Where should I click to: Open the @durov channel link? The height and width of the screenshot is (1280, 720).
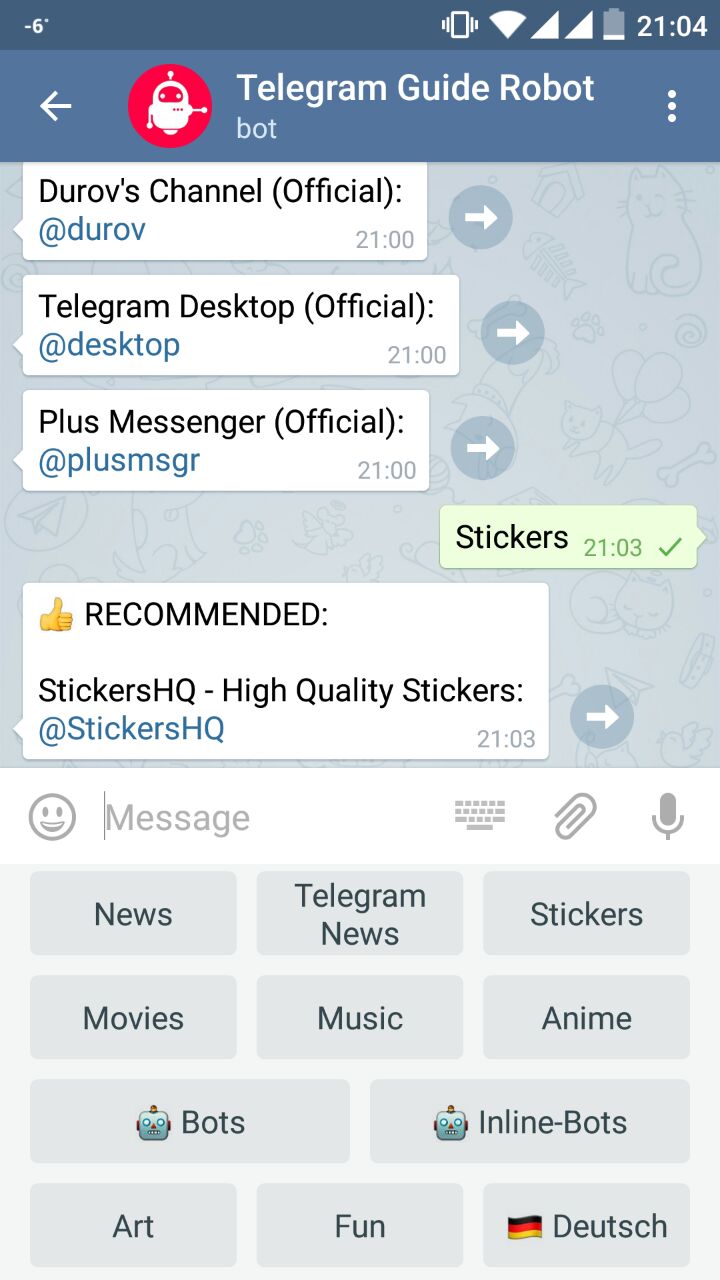click(x=92, y=230)
